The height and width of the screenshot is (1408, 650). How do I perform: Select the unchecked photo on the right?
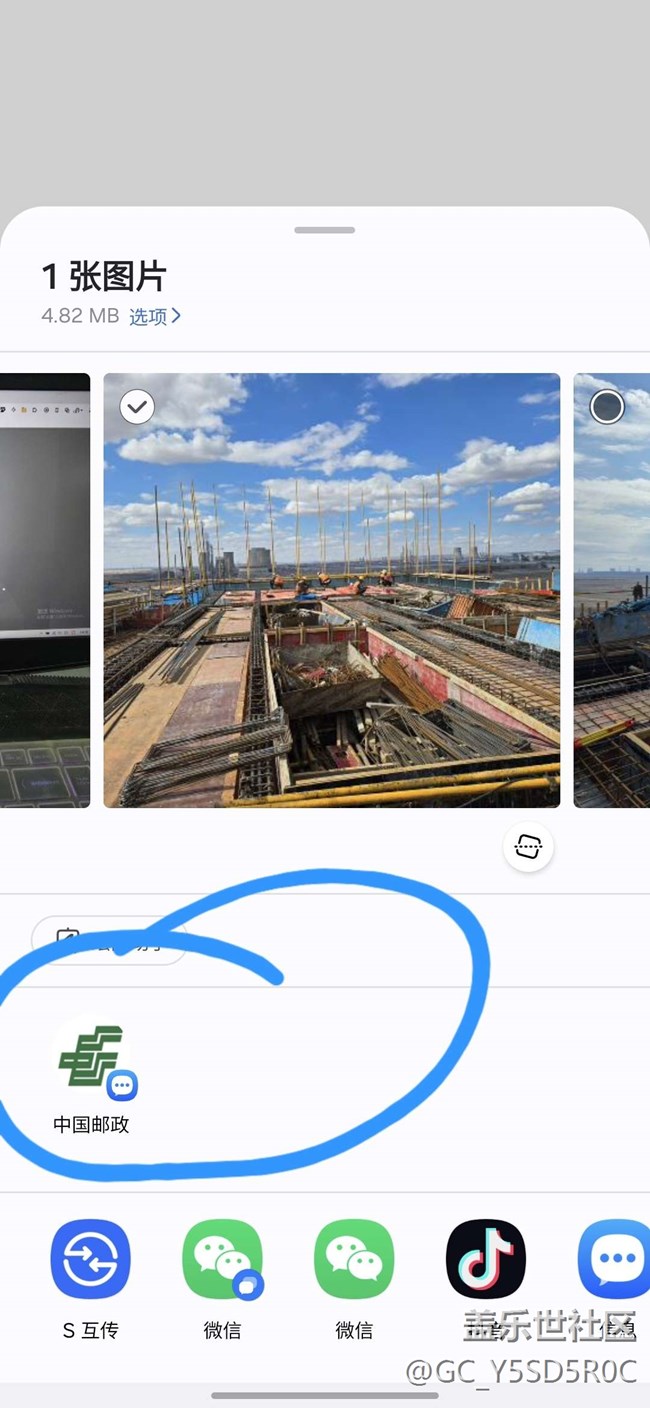(607, 407)
